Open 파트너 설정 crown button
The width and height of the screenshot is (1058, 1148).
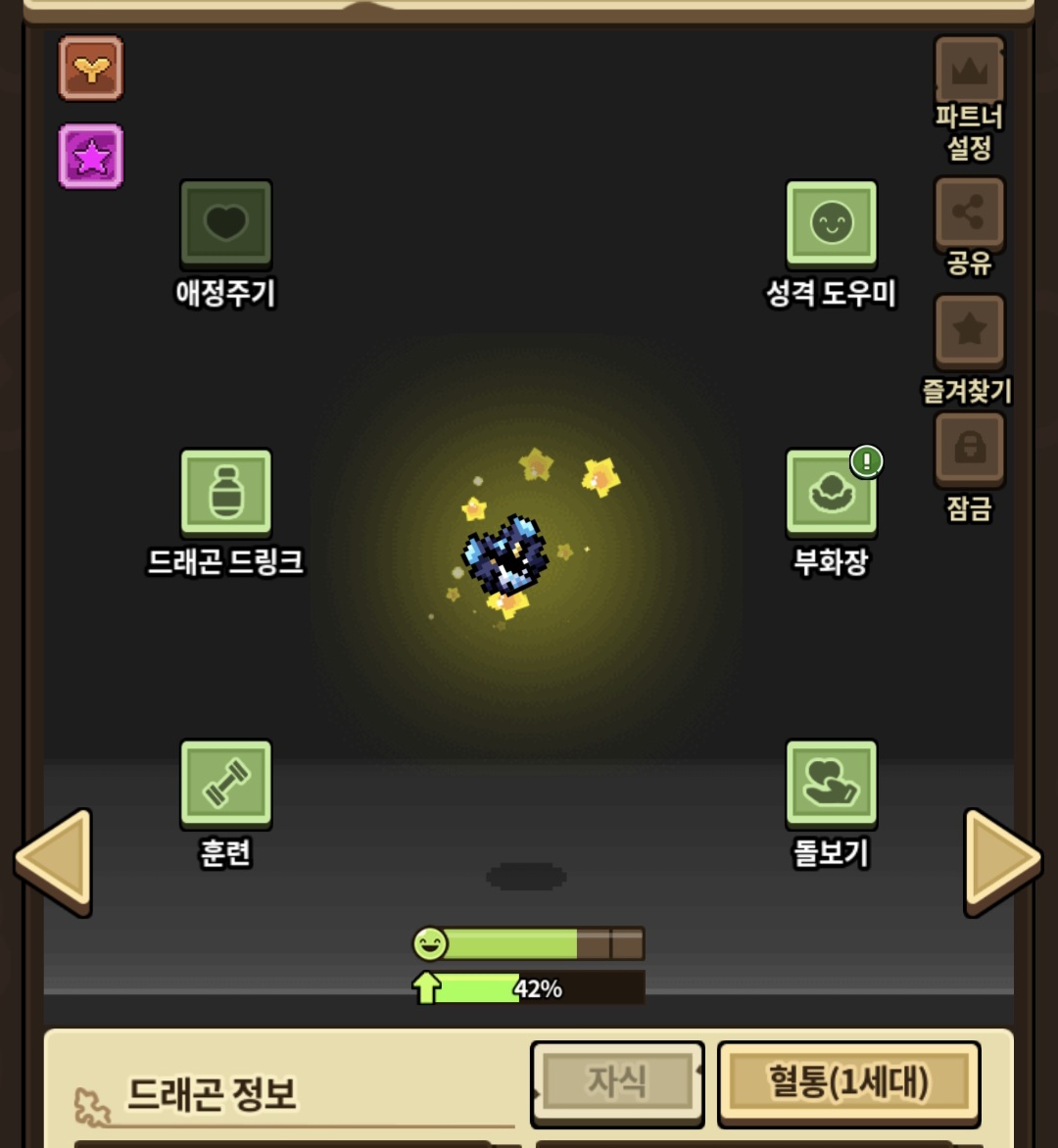coord(969,71)
